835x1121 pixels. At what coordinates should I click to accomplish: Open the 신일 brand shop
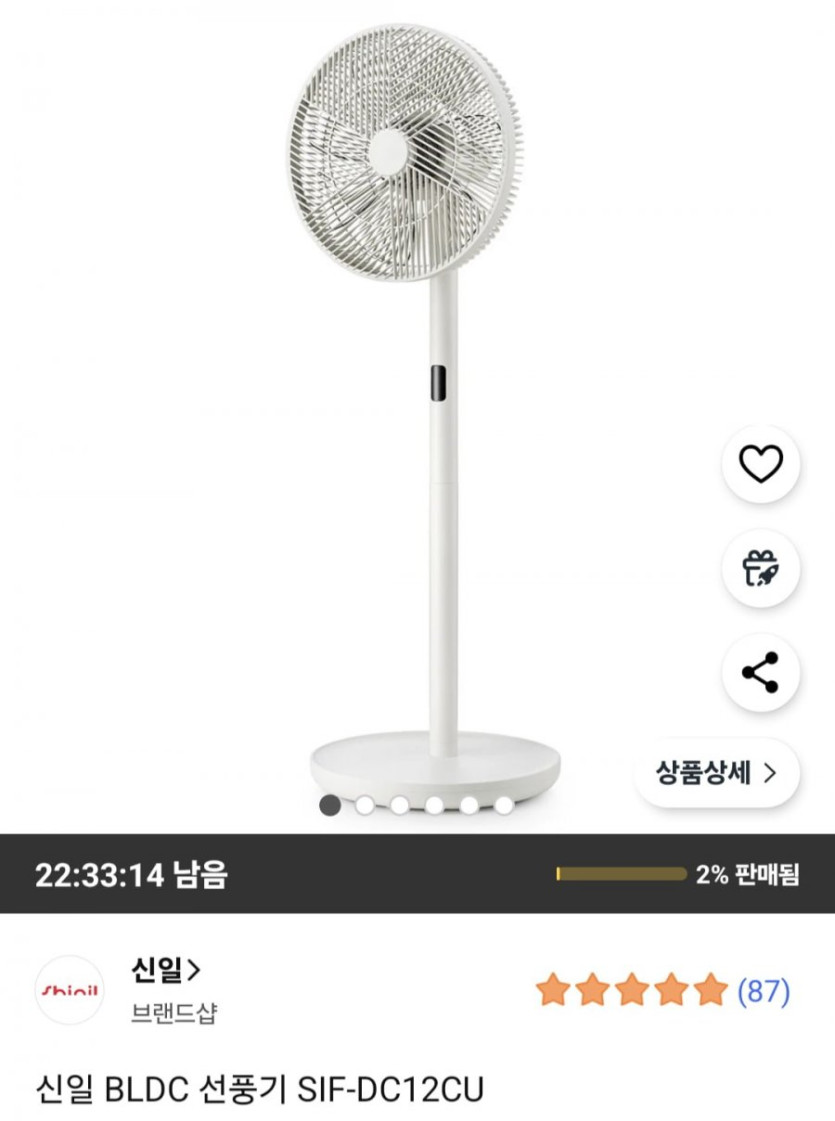point(166,969)
